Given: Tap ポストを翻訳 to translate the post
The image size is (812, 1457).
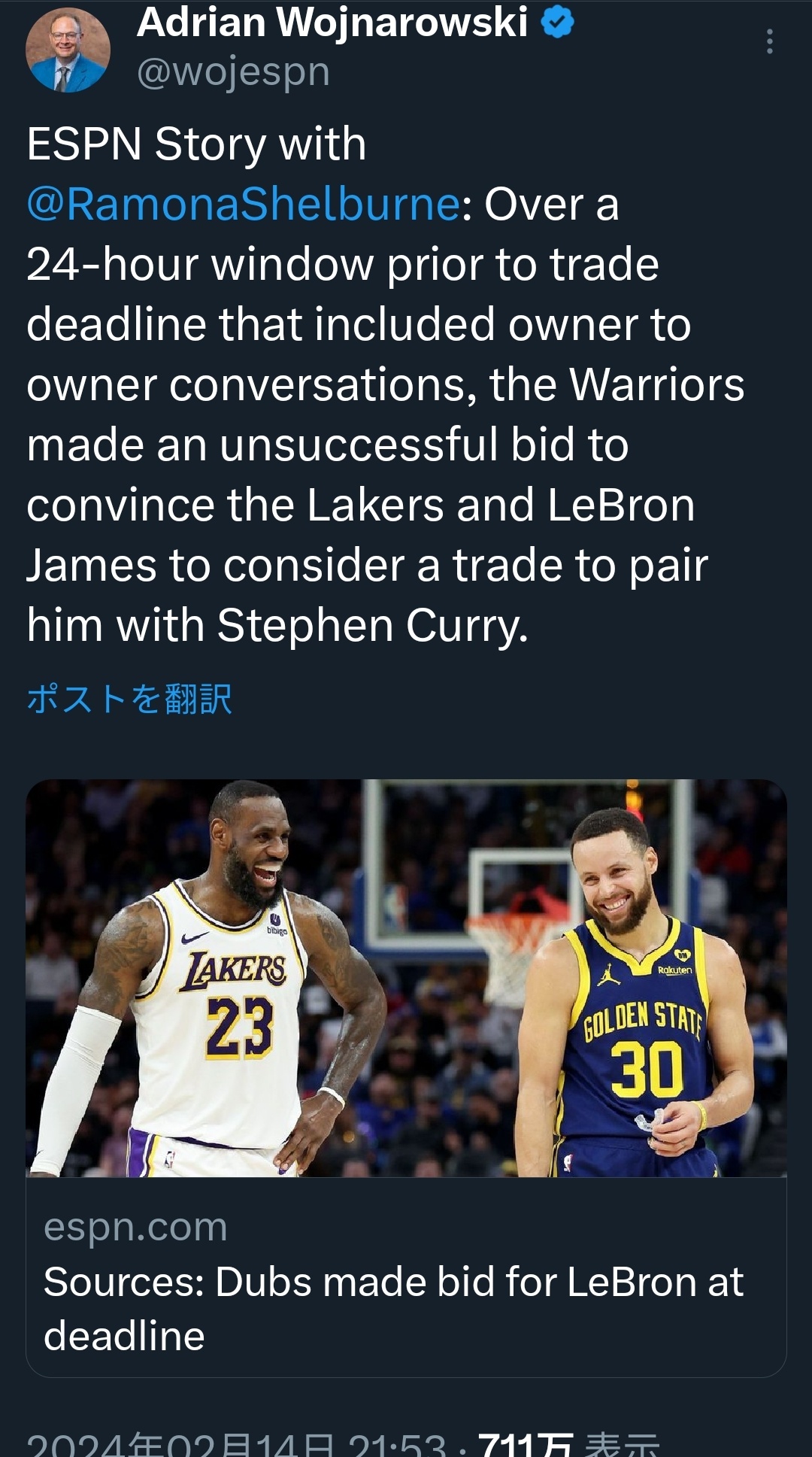Looking at the screenshot, I should (x=129, y=698).
